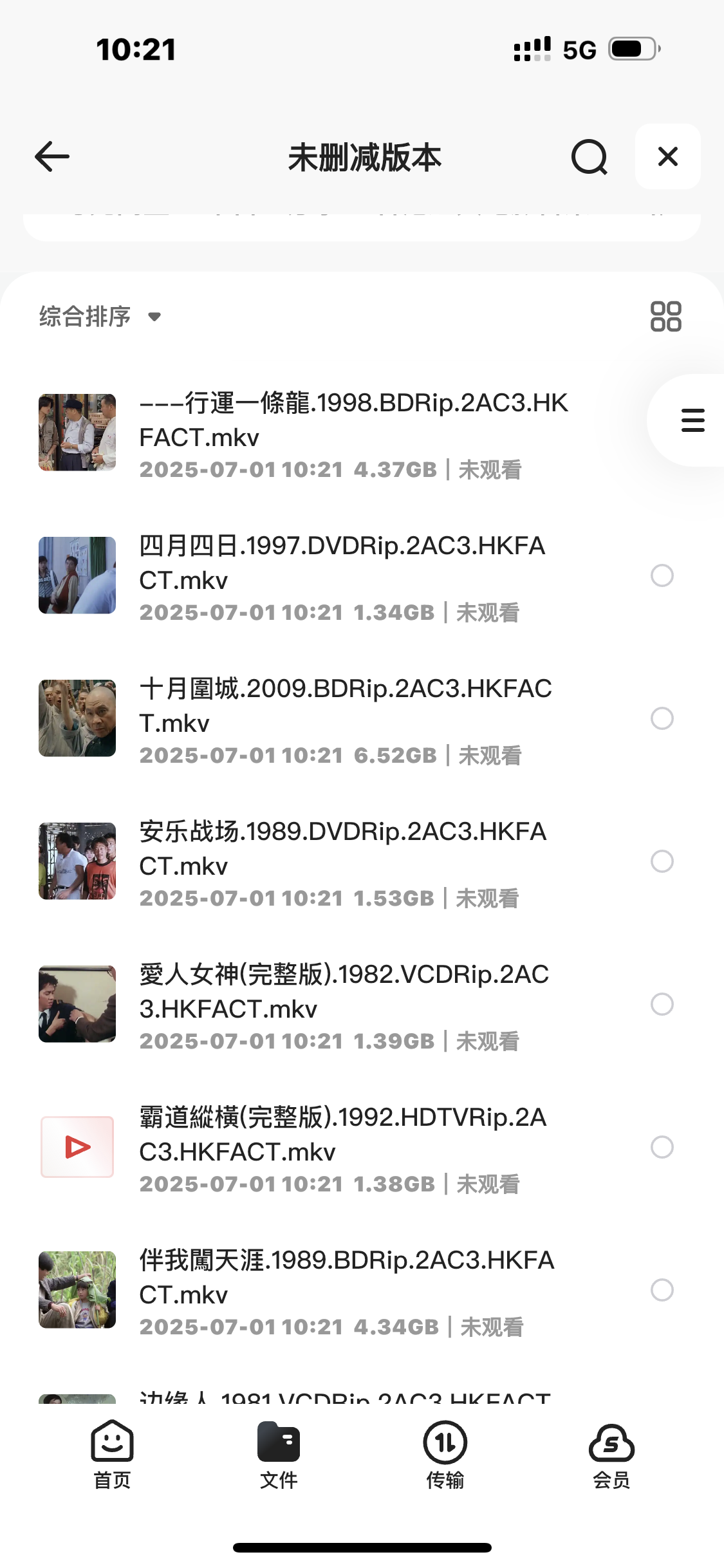The image size is (724, 1568).
Task: Open 伴我闖天涯.1989 video file
Action: (x=346, y=1278)
